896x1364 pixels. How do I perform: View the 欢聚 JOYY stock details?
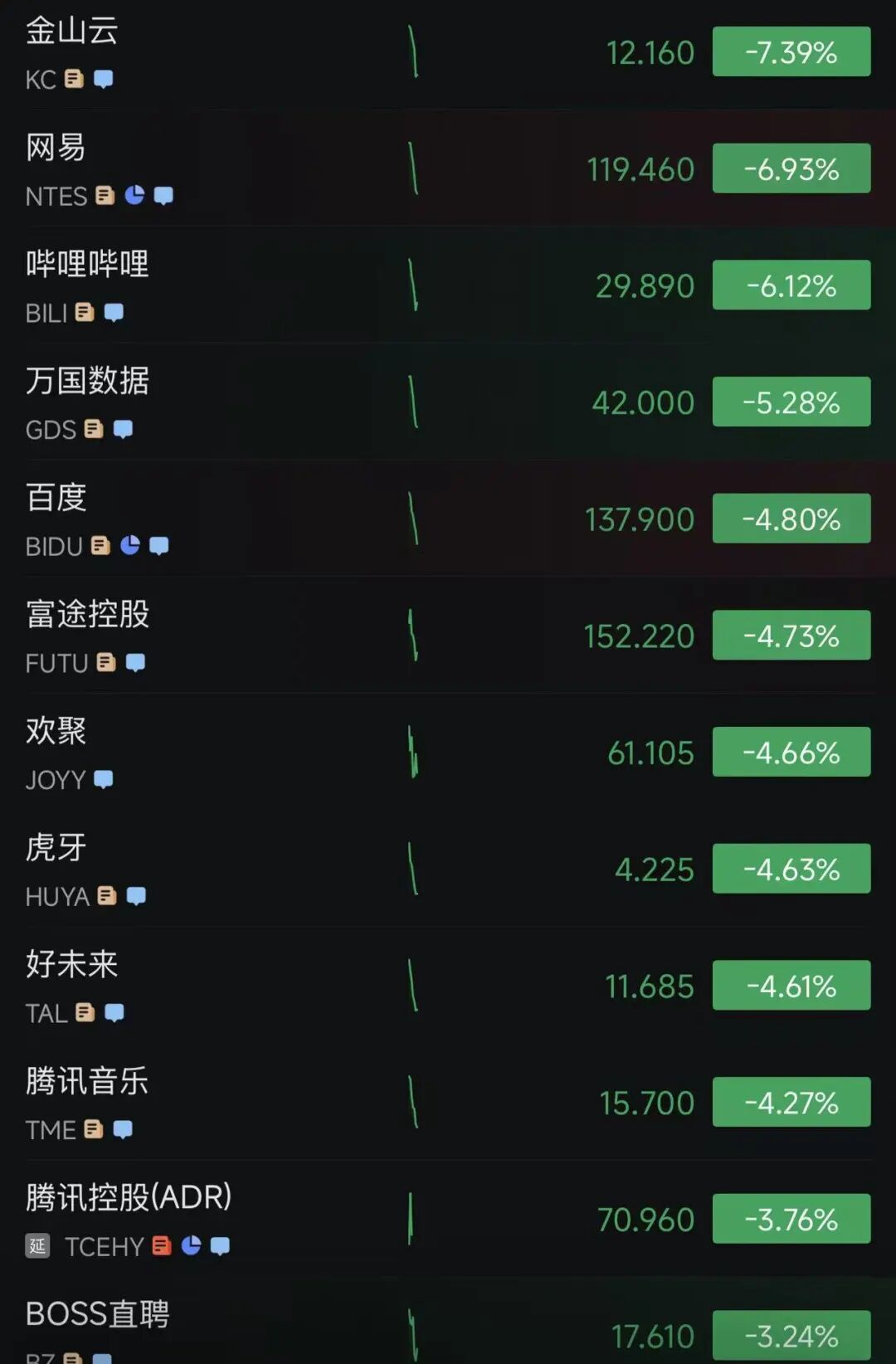249,753
